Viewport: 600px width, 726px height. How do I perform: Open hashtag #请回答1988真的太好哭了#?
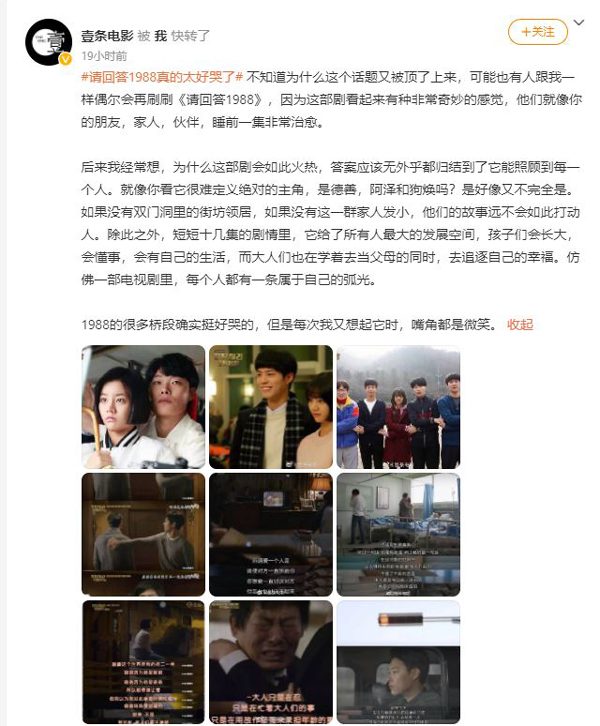160,75
